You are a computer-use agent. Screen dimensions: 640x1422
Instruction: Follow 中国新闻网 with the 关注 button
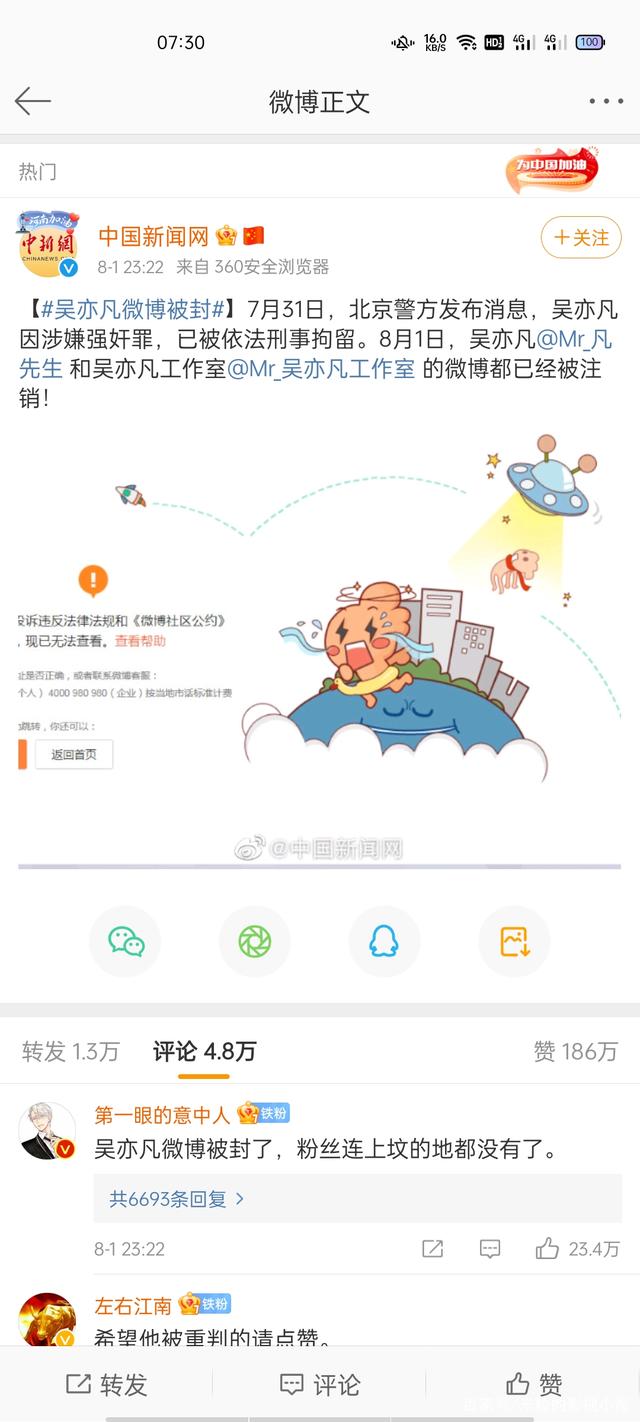(x=581, y=238)
